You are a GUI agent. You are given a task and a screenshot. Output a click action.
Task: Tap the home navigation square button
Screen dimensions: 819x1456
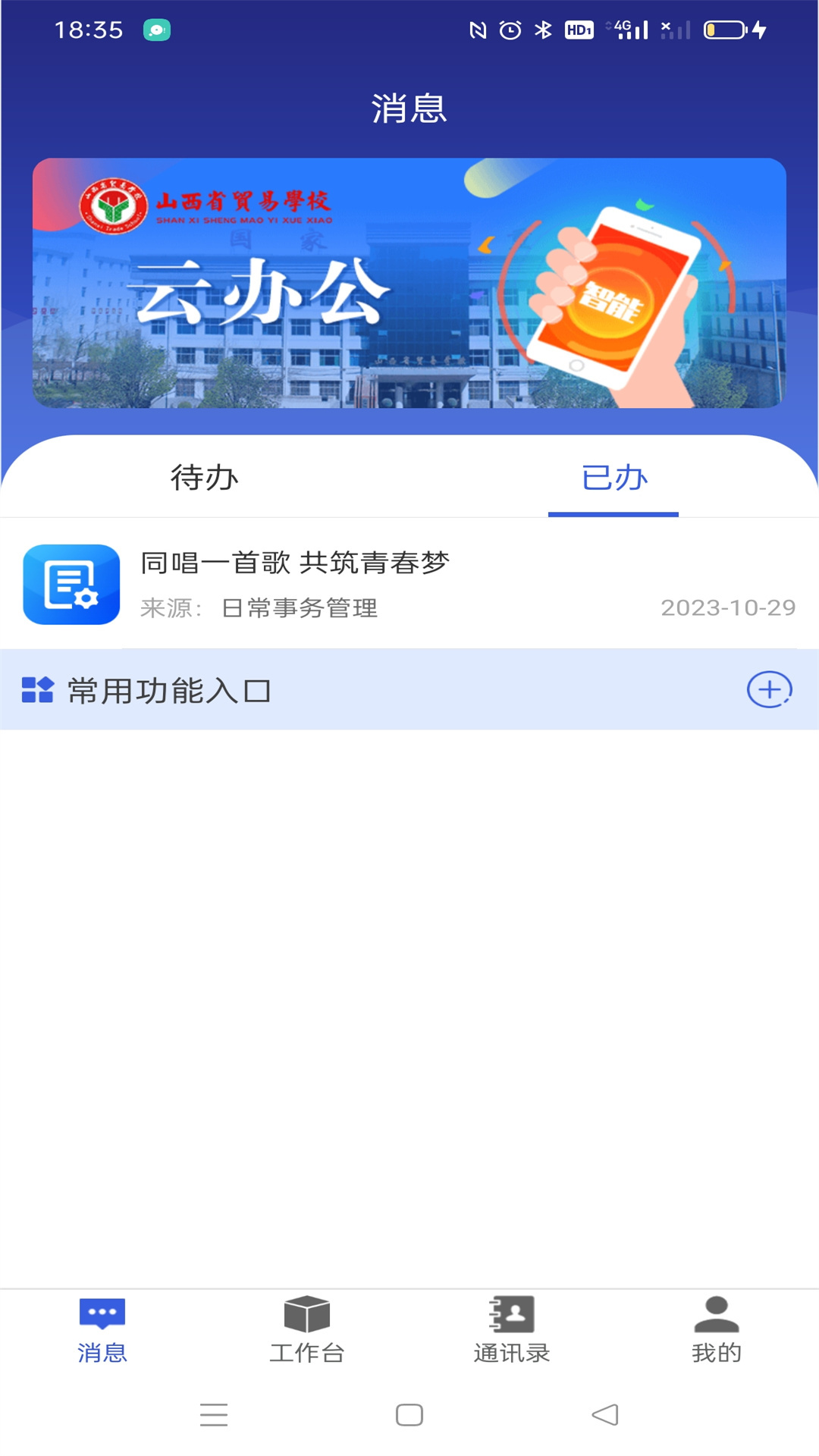click(409, 1414)
